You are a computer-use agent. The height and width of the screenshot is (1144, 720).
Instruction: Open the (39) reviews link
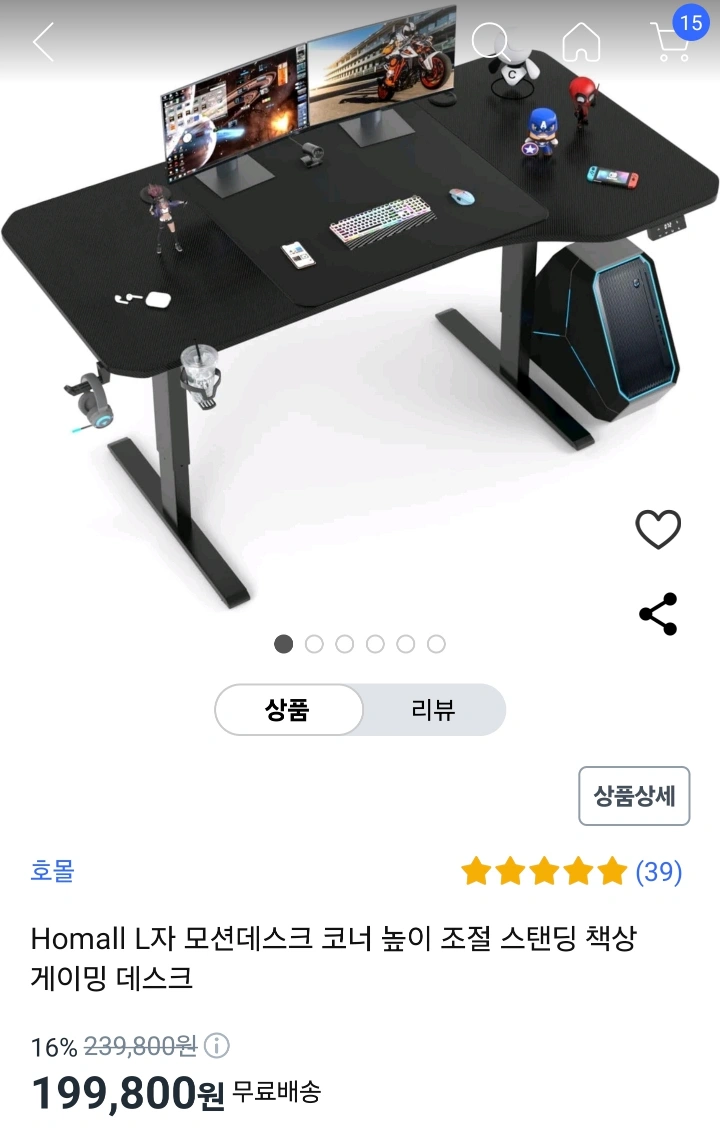click(662, 871)
